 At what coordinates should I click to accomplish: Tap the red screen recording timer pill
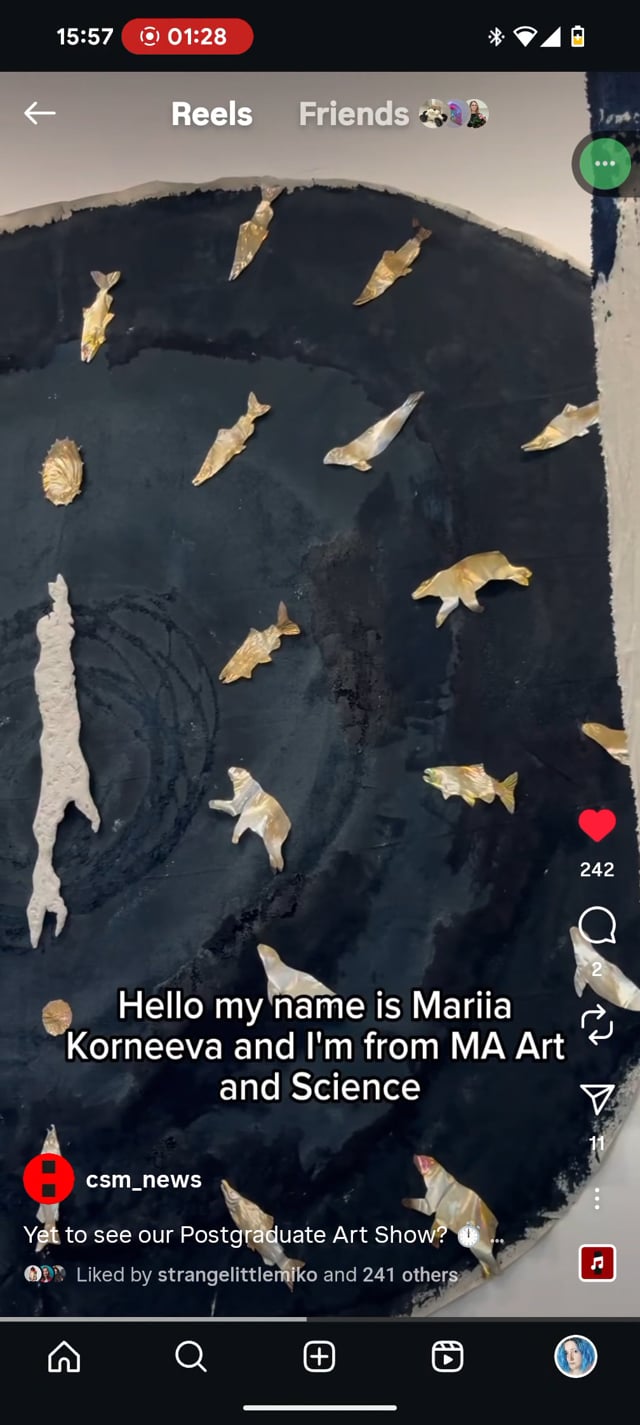187,37
